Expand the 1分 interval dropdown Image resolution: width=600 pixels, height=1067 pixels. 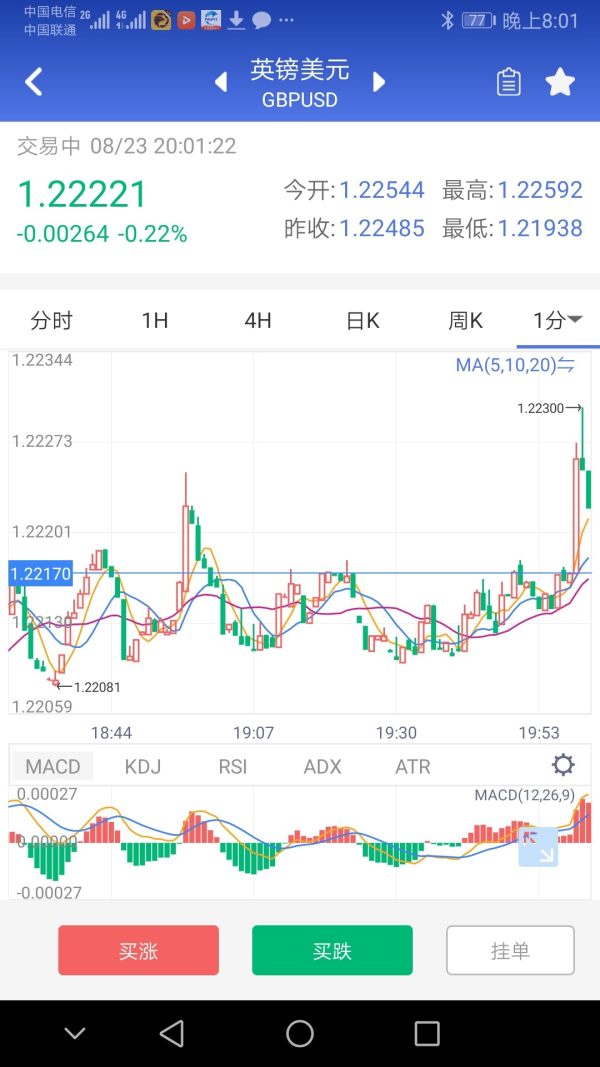[558, 321]
